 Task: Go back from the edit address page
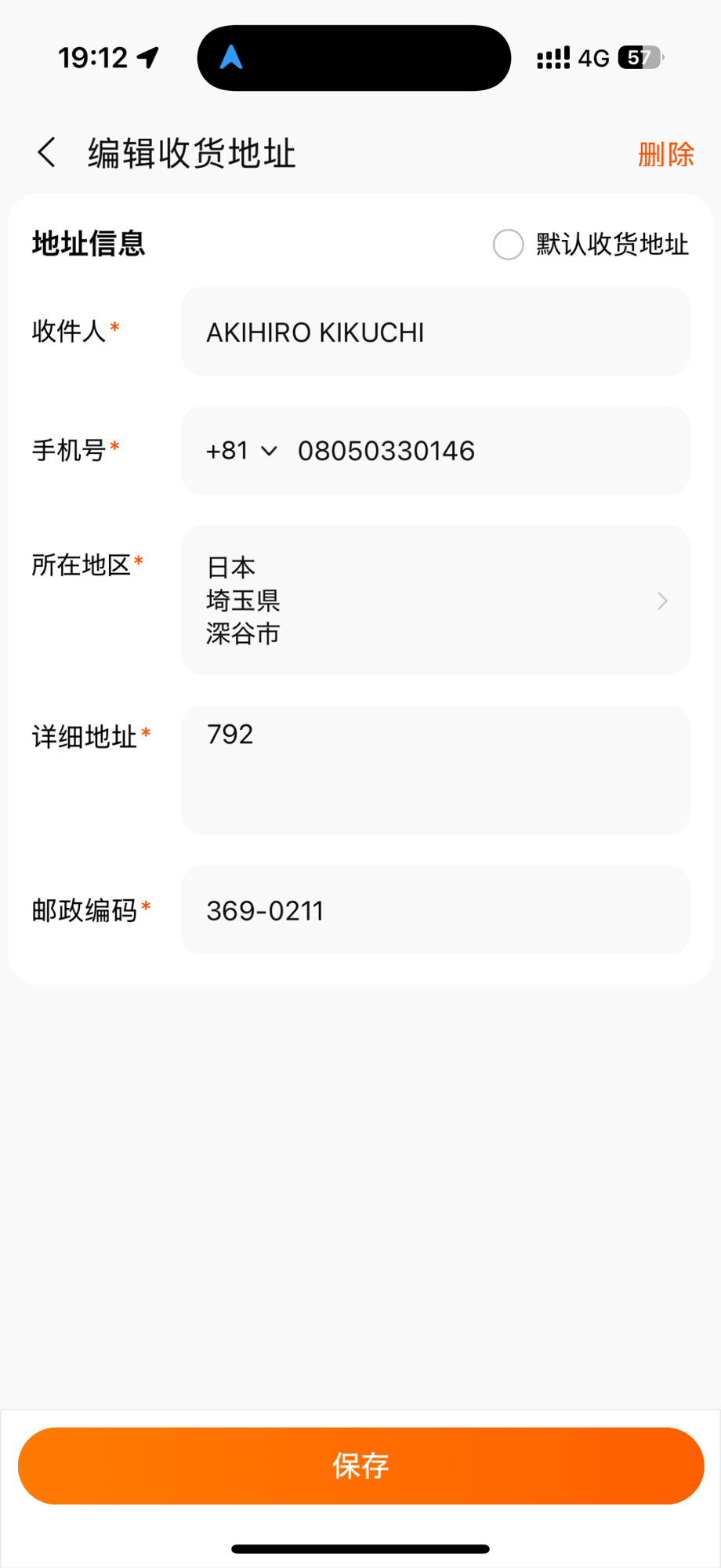[47, 152]
